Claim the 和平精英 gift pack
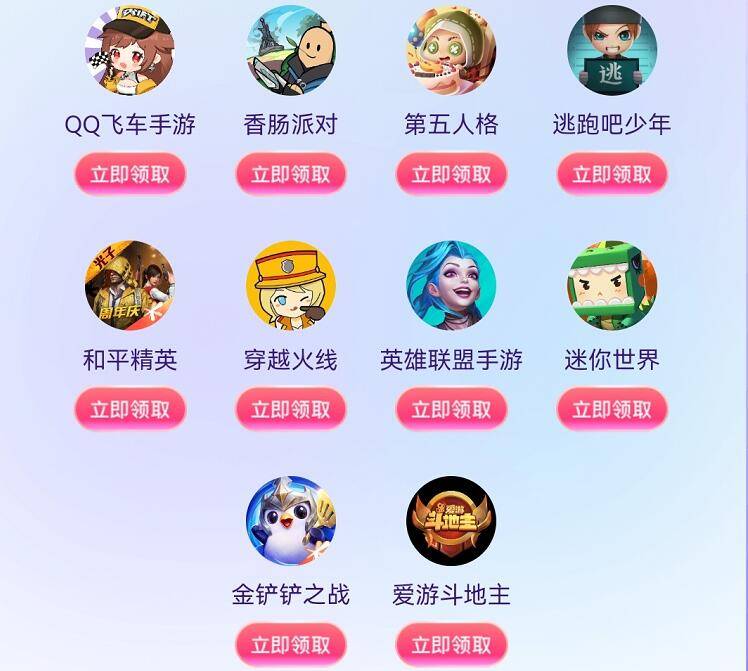 tap(130, 409)
